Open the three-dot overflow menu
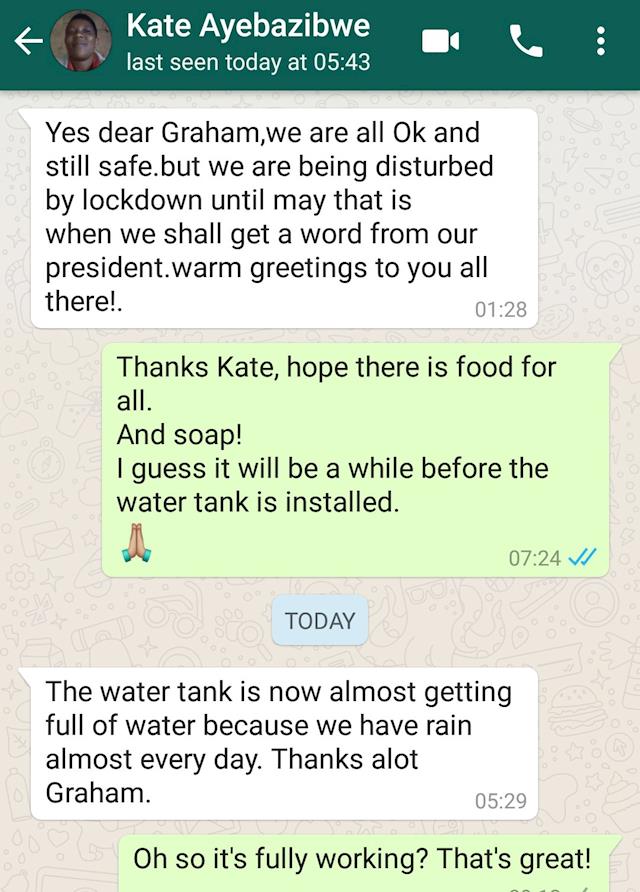 [600, 41]
